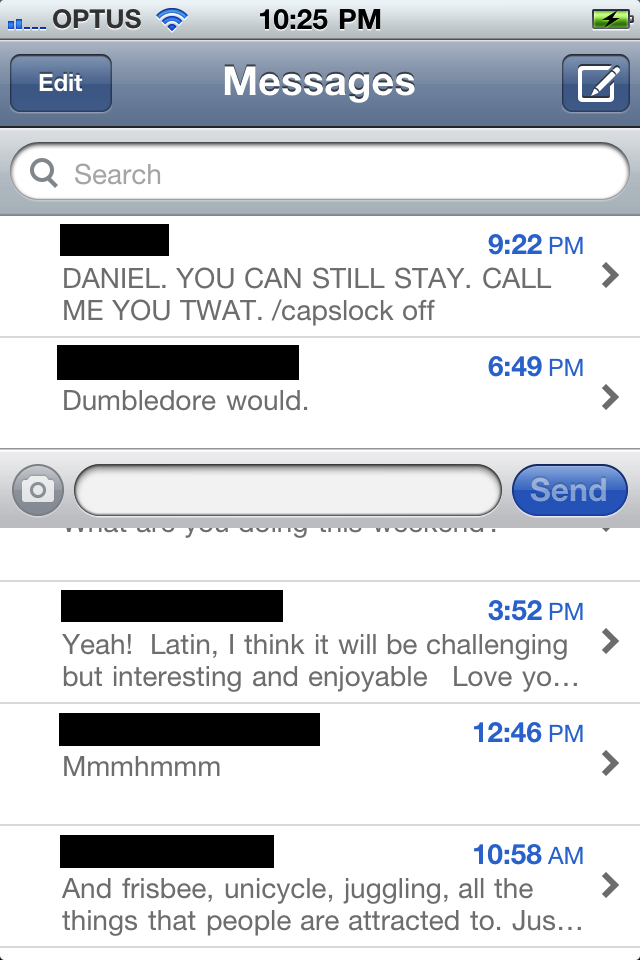The width and height of the screenshot is (640, 960).
Task: Open the conversation mentioning frisbee and unicycle
Action: click(320, 886)
